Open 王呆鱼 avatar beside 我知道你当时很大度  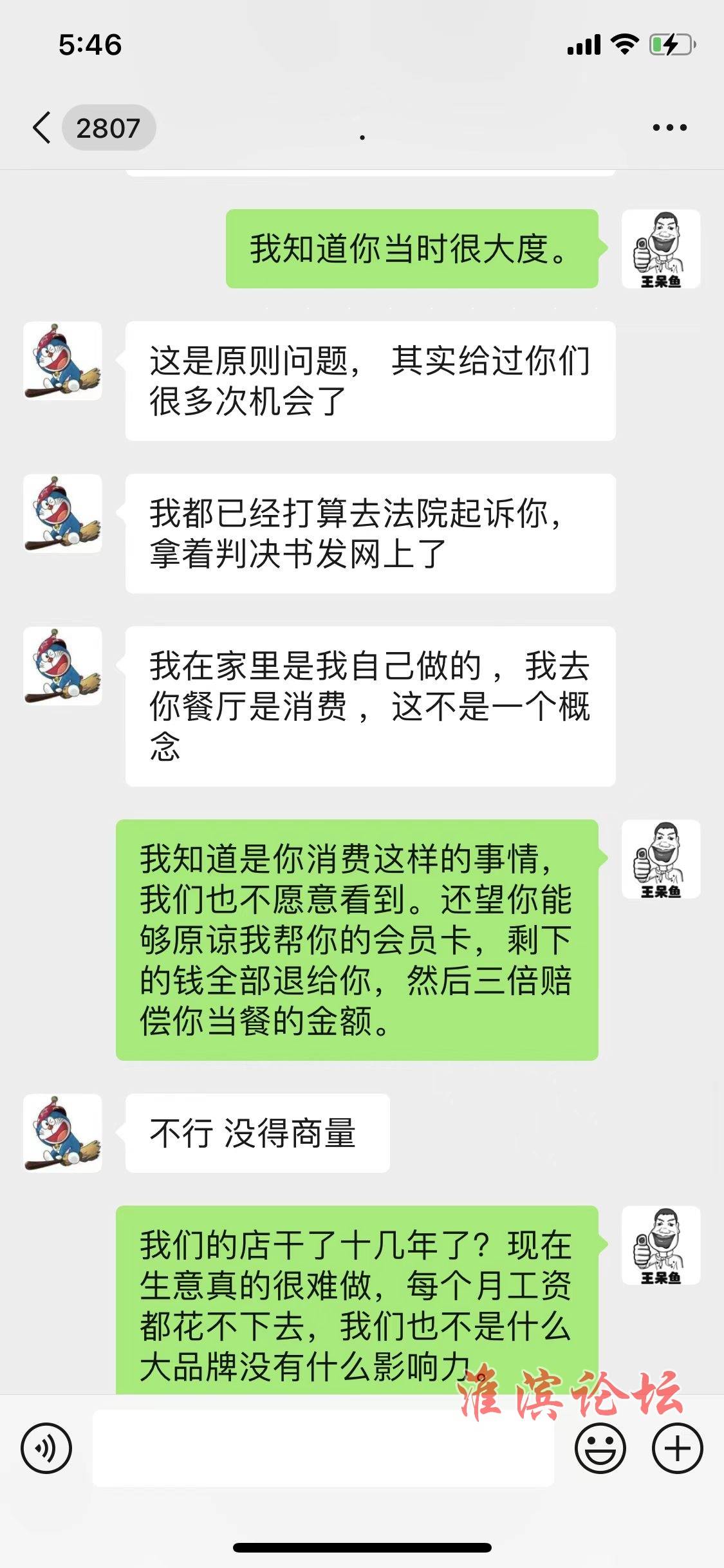tap(660, 249)
